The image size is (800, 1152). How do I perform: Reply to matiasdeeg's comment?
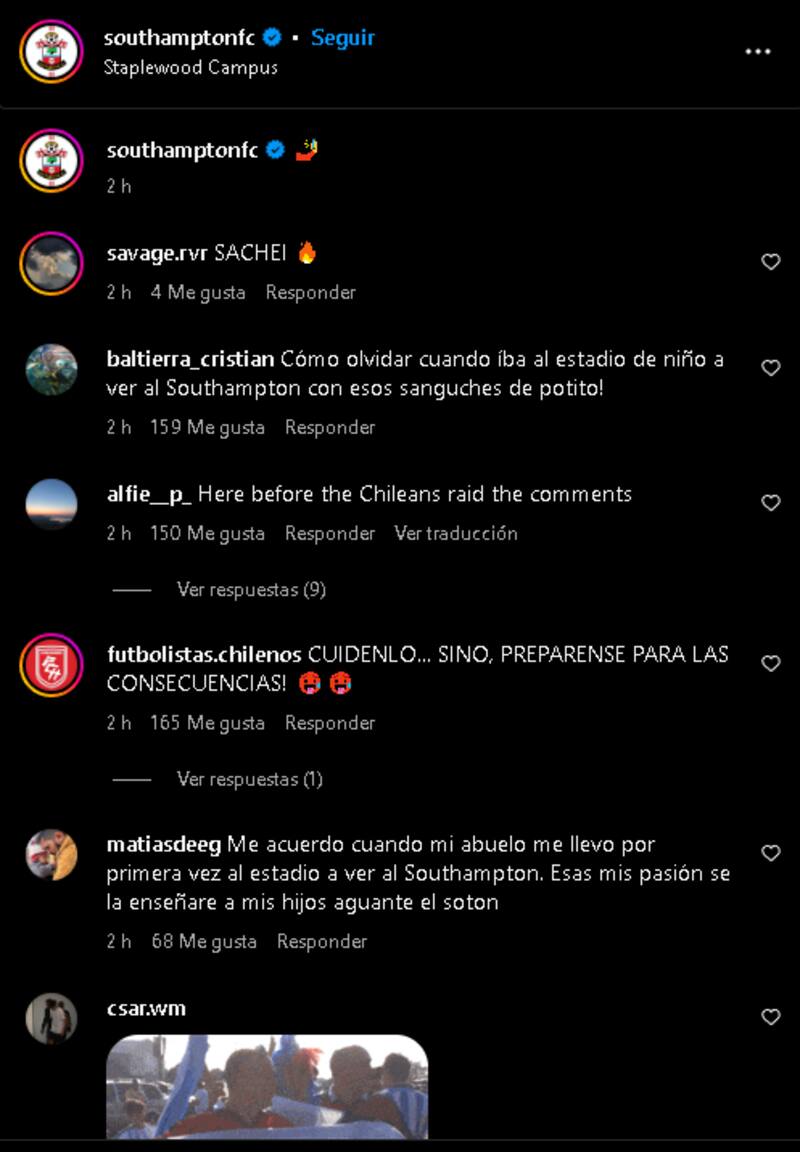coord(322,942)
